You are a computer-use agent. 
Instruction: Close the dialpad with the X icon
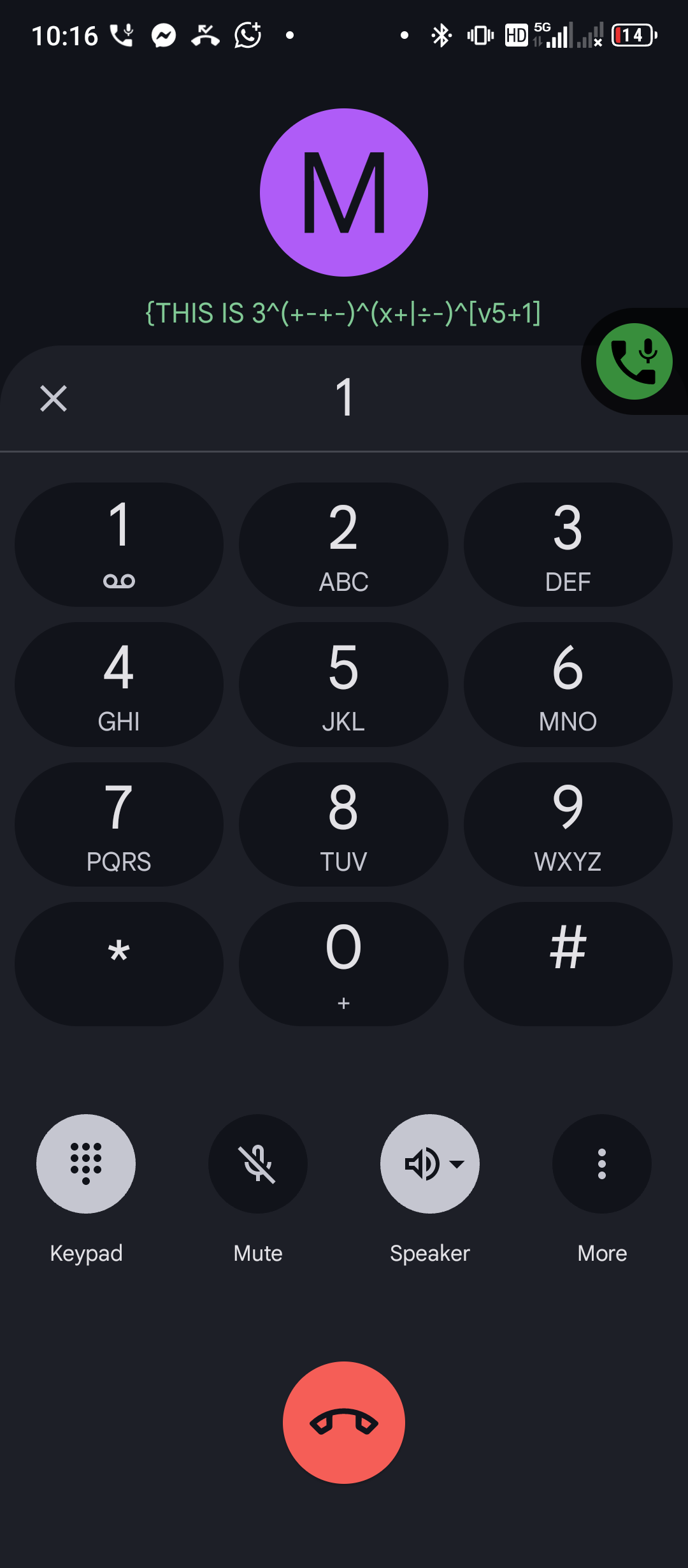[x=54, y=398]
